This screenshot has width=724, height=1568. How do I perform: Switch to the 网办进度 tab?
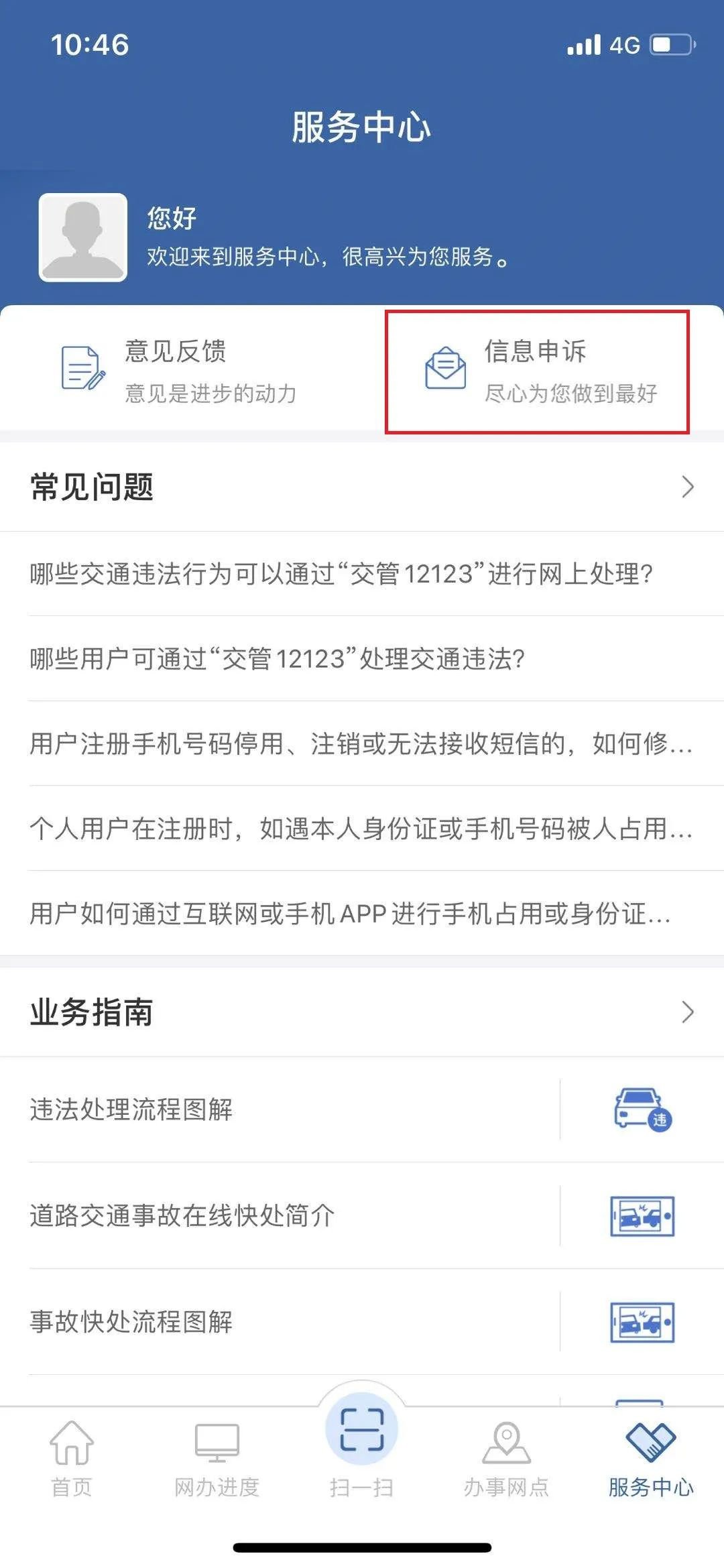(217, 1459)
